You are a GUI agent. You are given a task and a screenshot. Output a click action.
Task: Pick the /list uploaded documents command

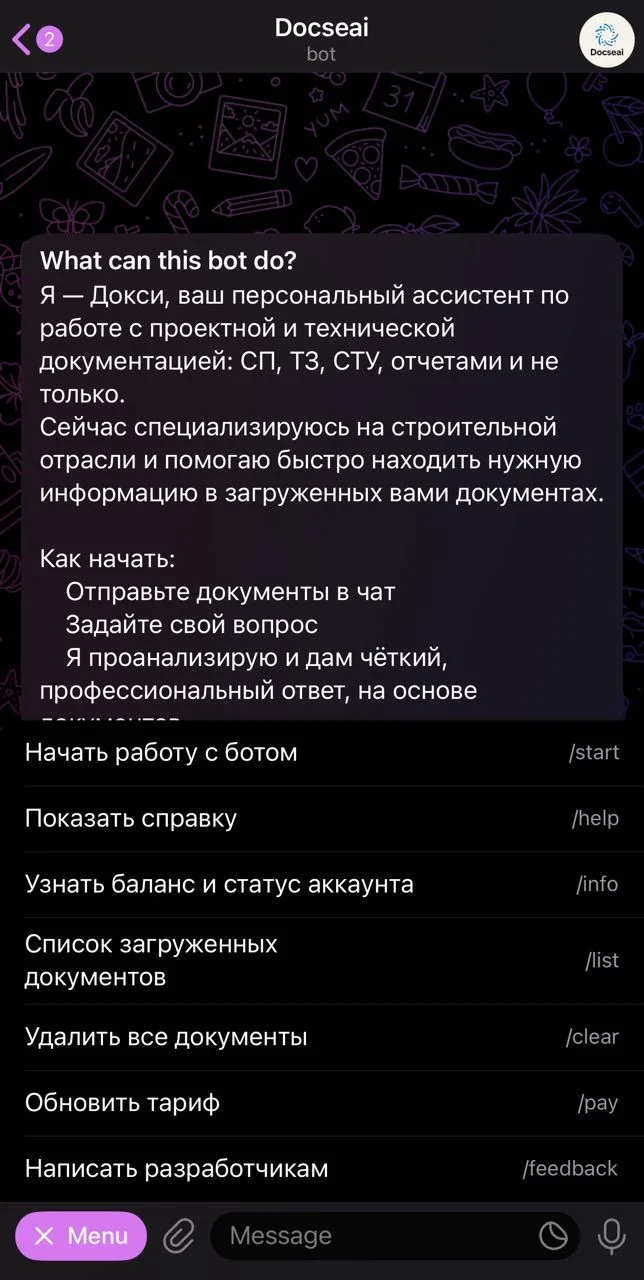(322, 961)
